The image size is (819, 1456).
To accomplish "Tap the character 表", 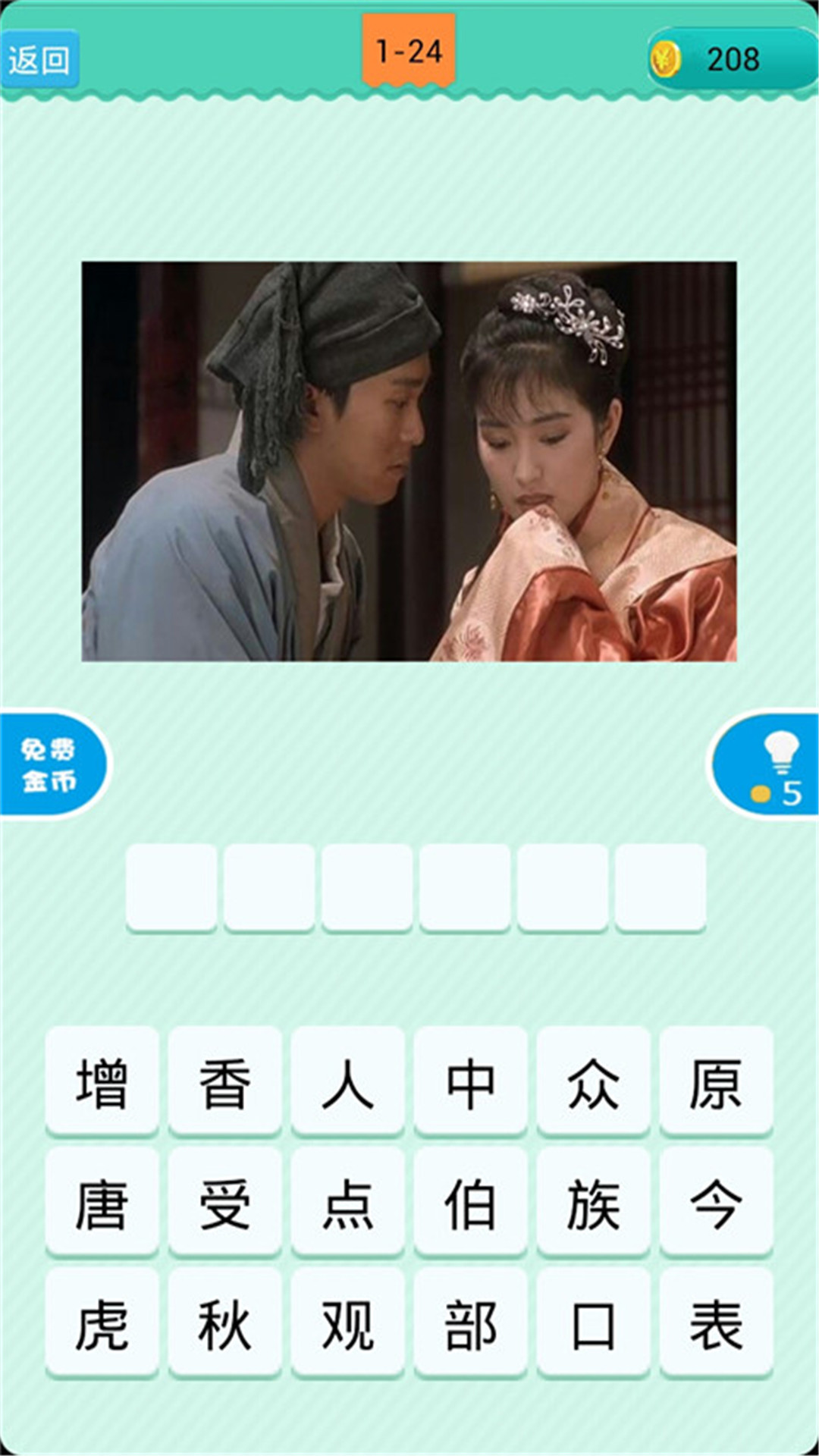I will 716,1324.
